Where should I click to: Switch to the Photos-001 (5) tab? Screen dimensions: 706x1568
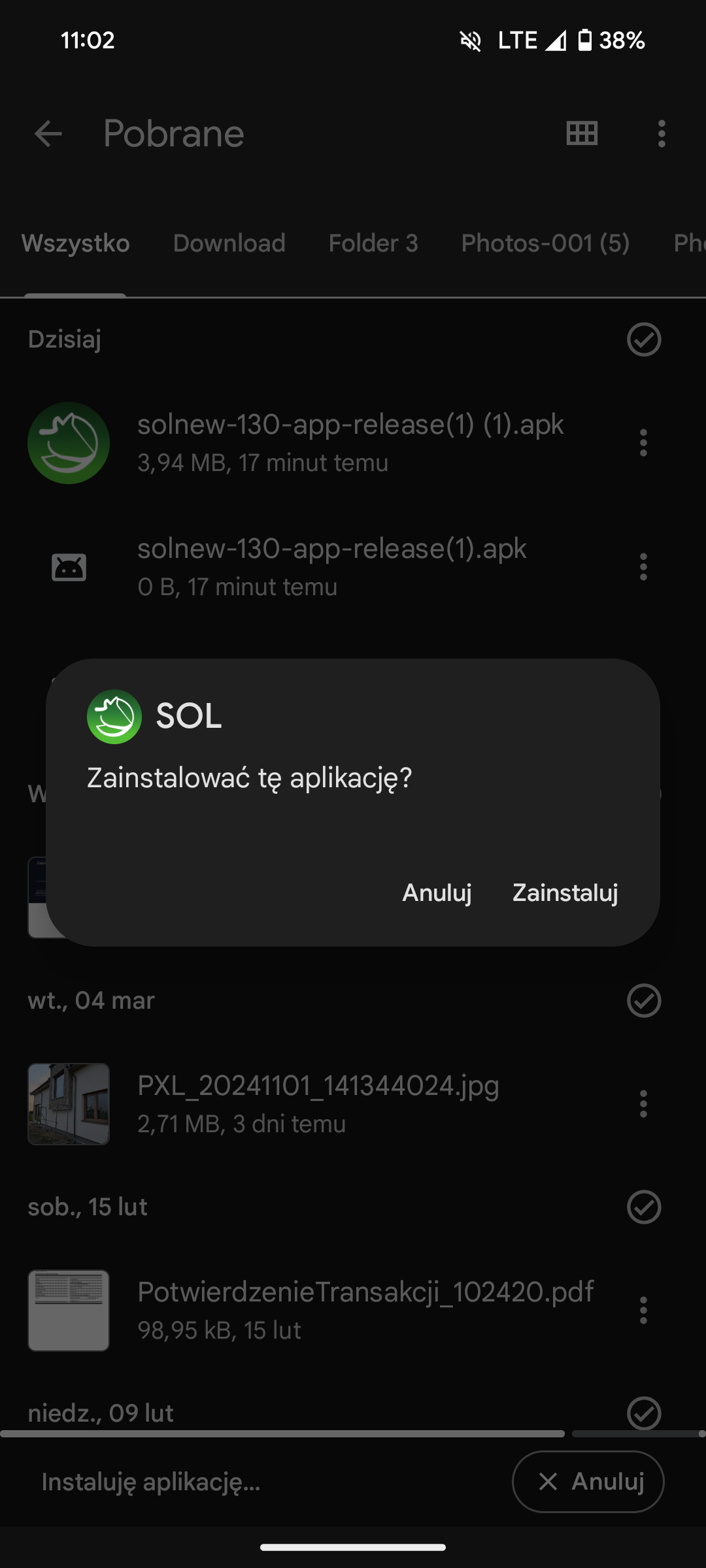[545, 243]
